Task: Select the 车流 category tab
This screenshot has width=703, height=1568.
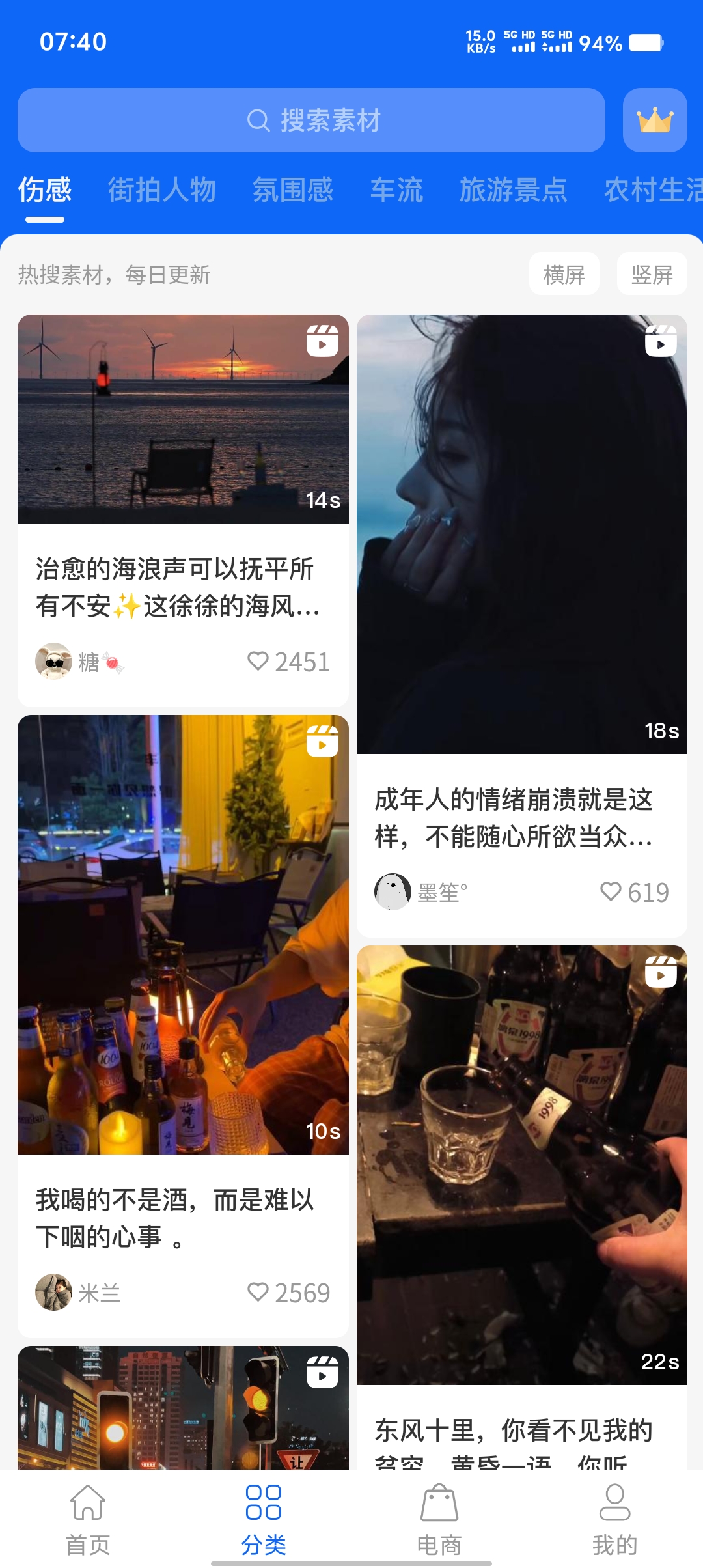Action: coord(396,190)
